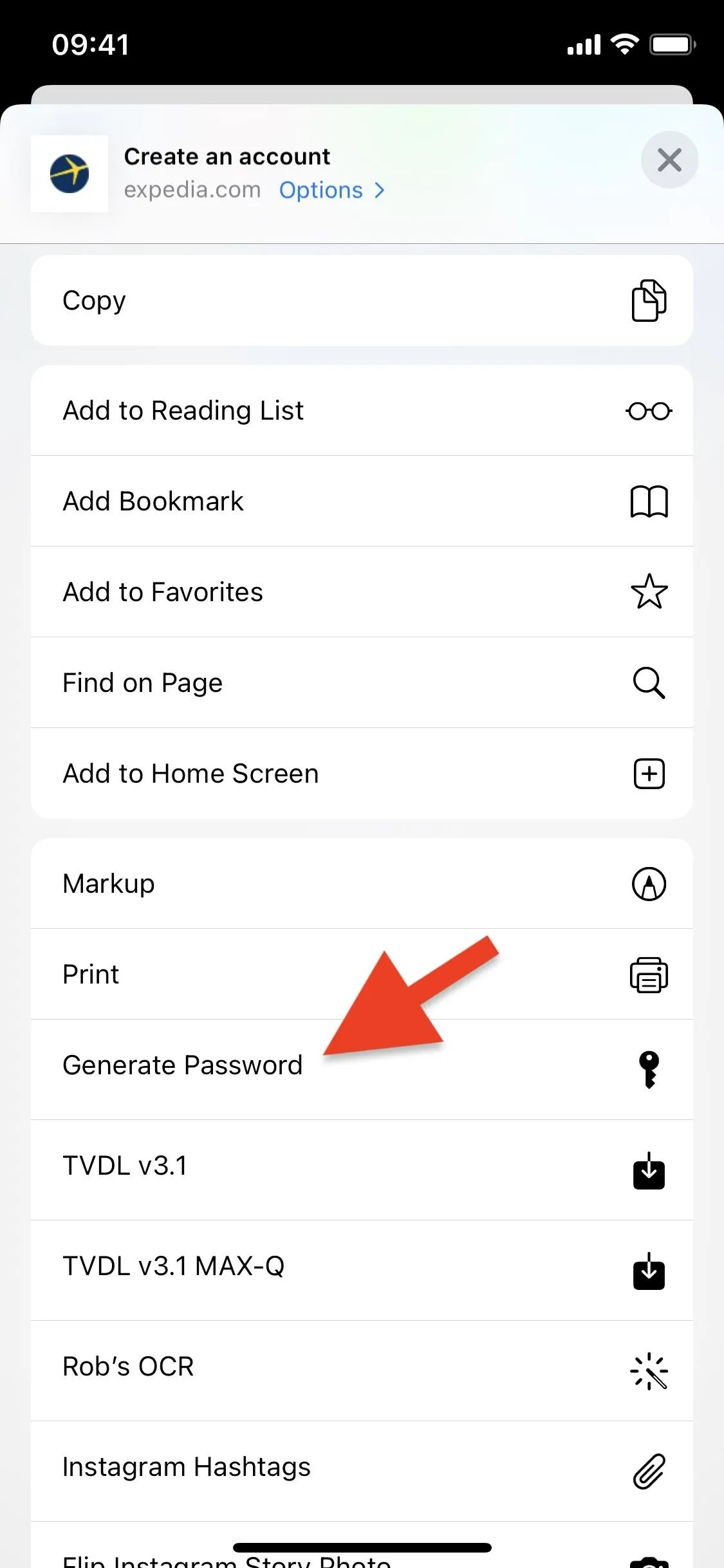Launch Rob's OCR shortcut
The image size is (724, 1568).
[x=362, y=1371]
